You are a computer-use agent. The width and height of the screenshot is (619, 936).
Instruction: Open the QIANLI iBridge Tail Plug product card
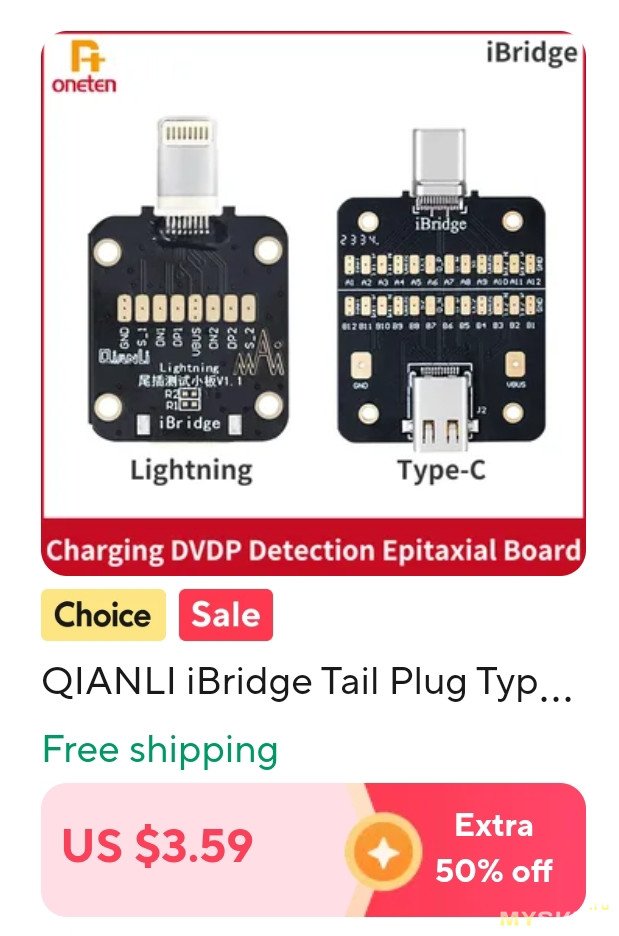click(x=306, y=684)
